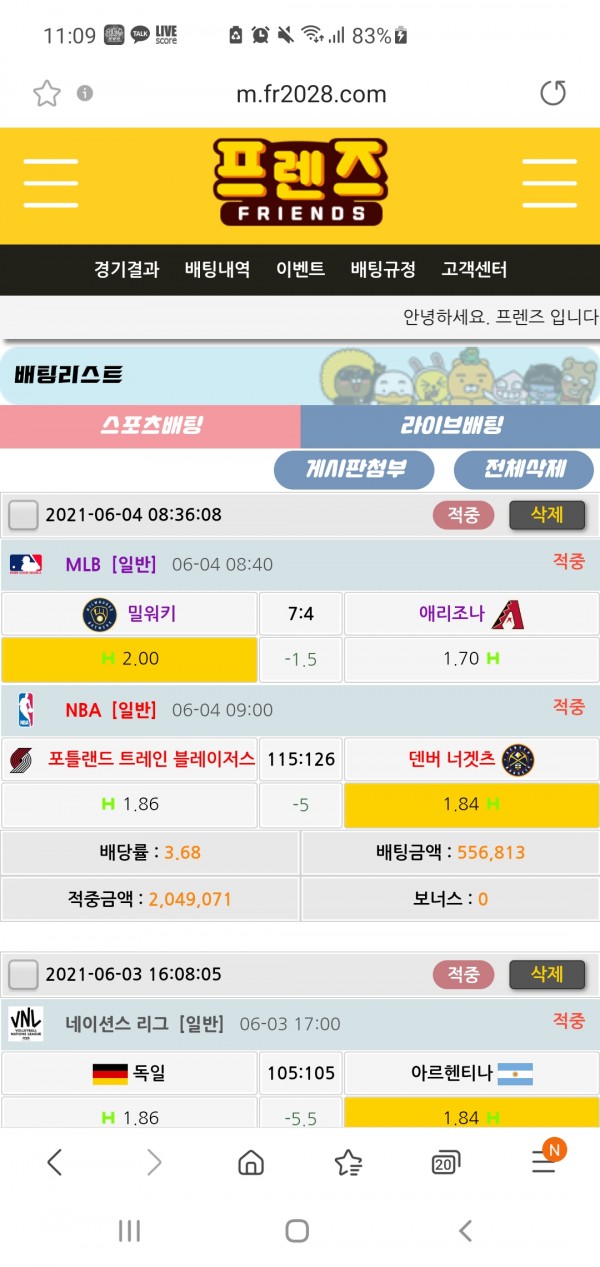The image size is (600, 1267).
Task: Delete the 2021-06-04 08:36:08 bet
Action: [546, 515]
